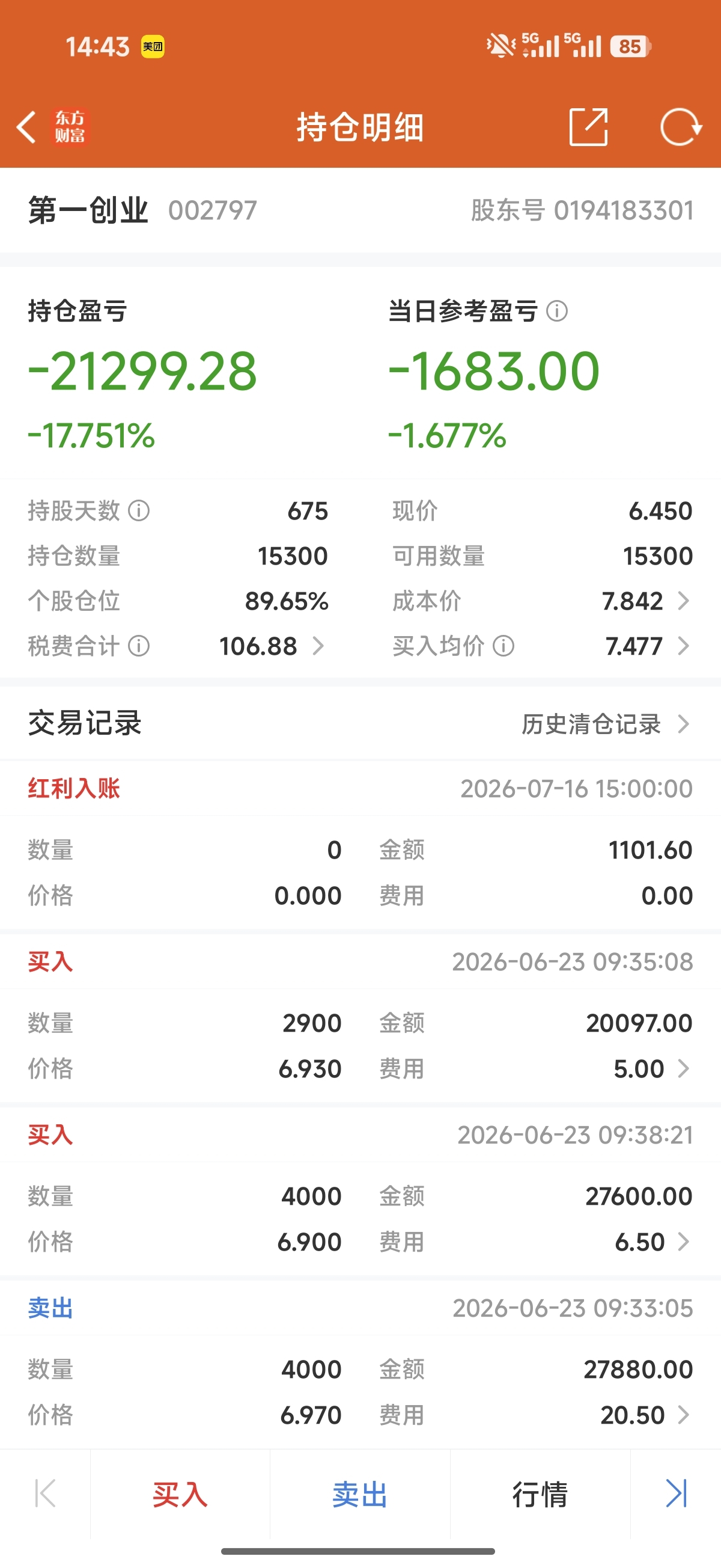
Task: Jump to the next holding arrow
Action: pos(676,1493)
